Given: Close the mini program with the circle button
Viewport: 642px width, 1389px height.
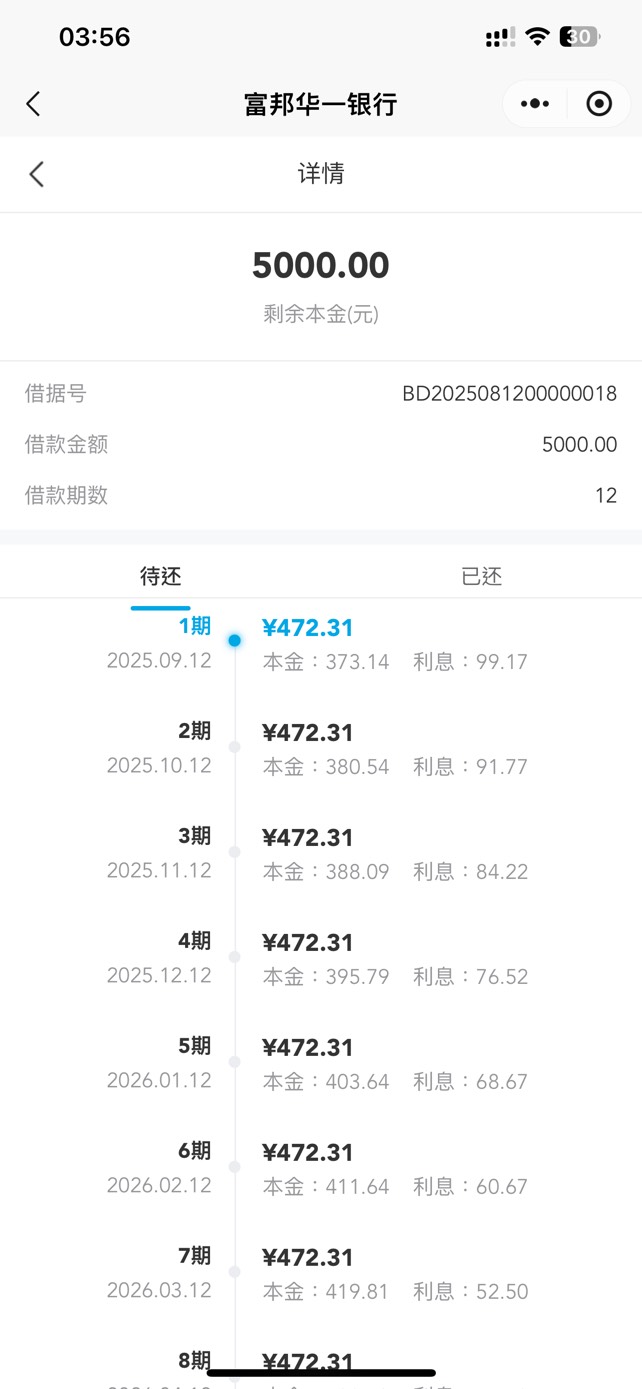Looking at the screenshot, I should (x=599, y=103).
